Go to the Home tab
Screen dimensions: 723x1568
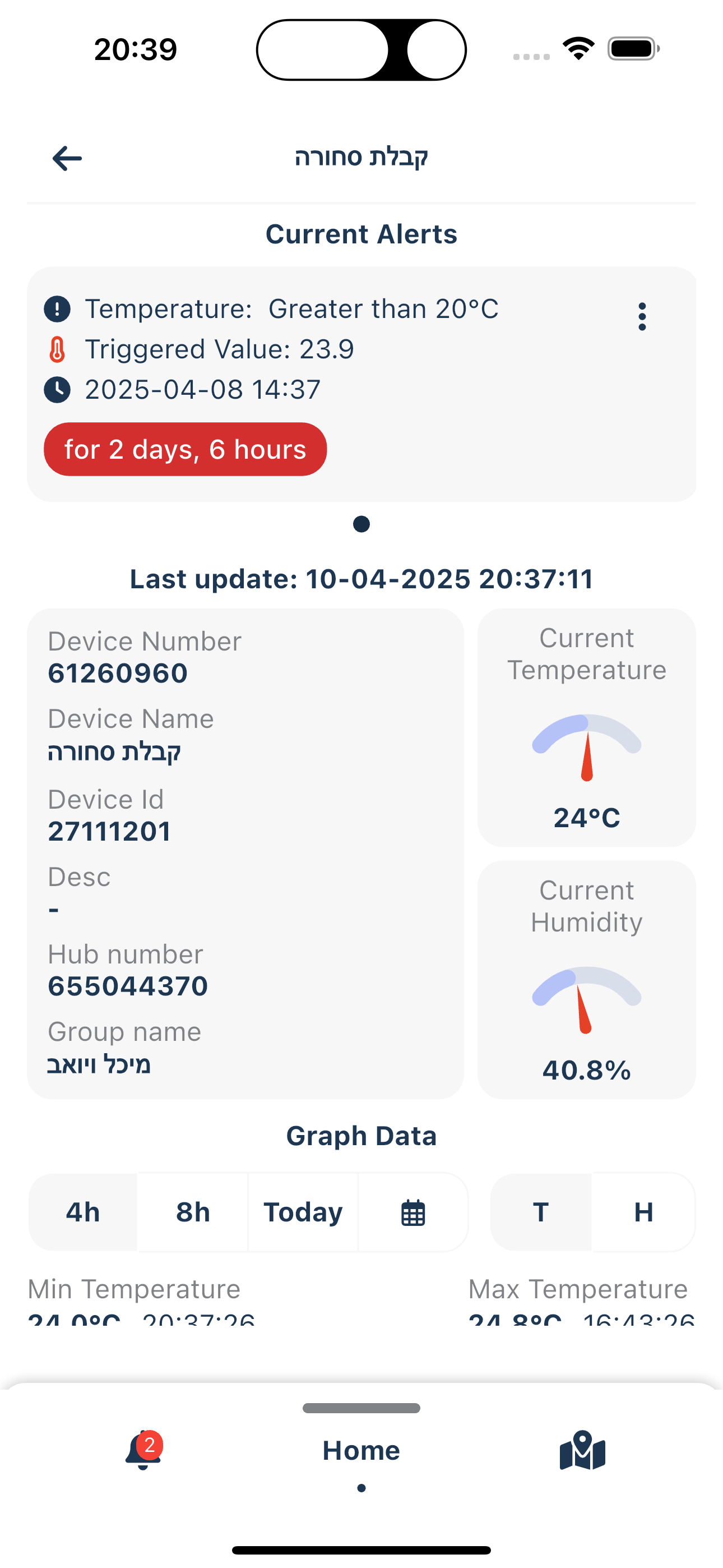pos(361,1451)
